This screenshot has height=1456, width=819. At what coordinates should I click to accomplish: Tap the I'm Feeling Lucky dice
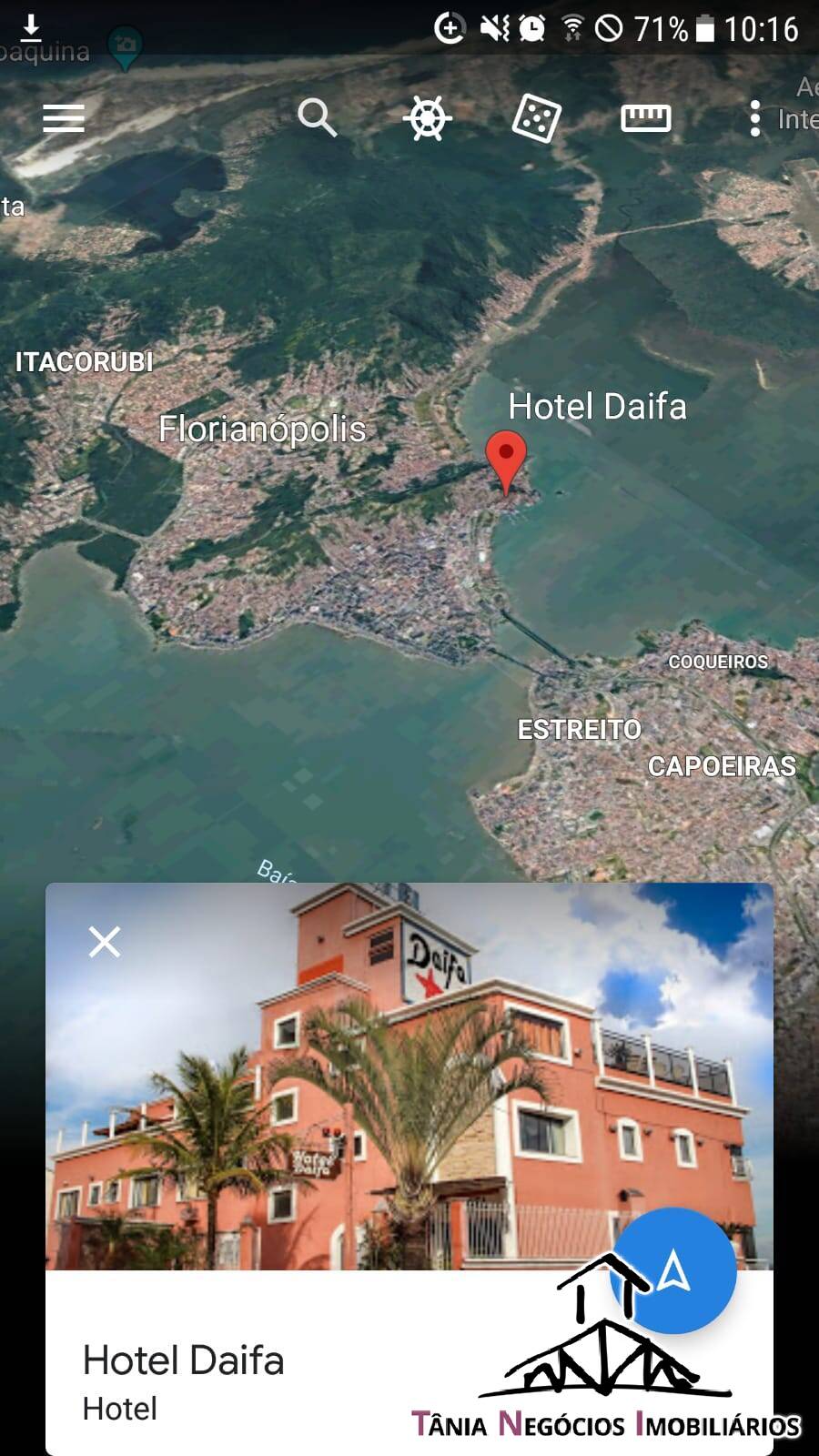(x=537, y=118)
